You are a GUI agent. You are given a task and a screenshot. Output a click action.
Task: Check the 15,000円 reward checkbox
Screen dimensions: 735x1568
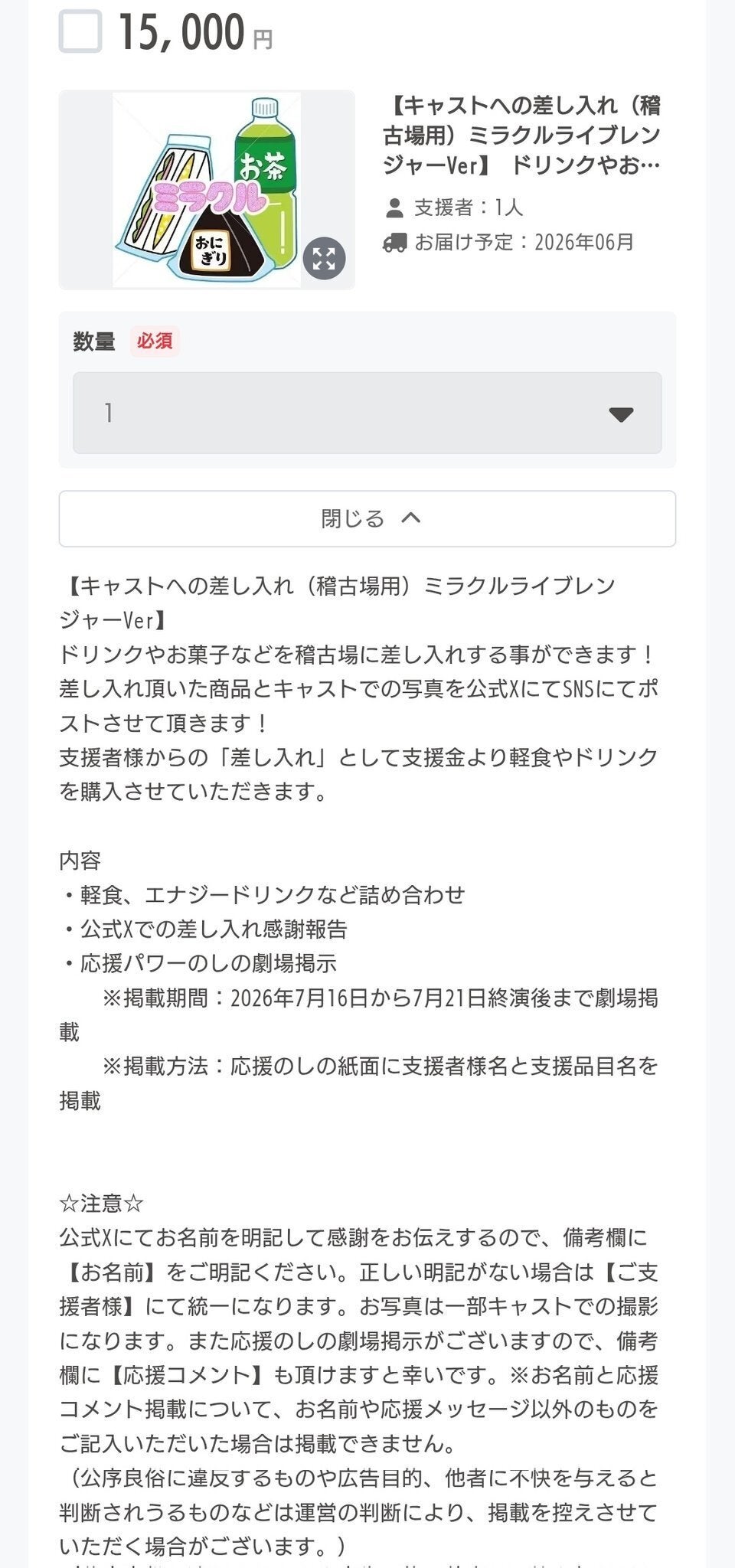coord(80,31)
